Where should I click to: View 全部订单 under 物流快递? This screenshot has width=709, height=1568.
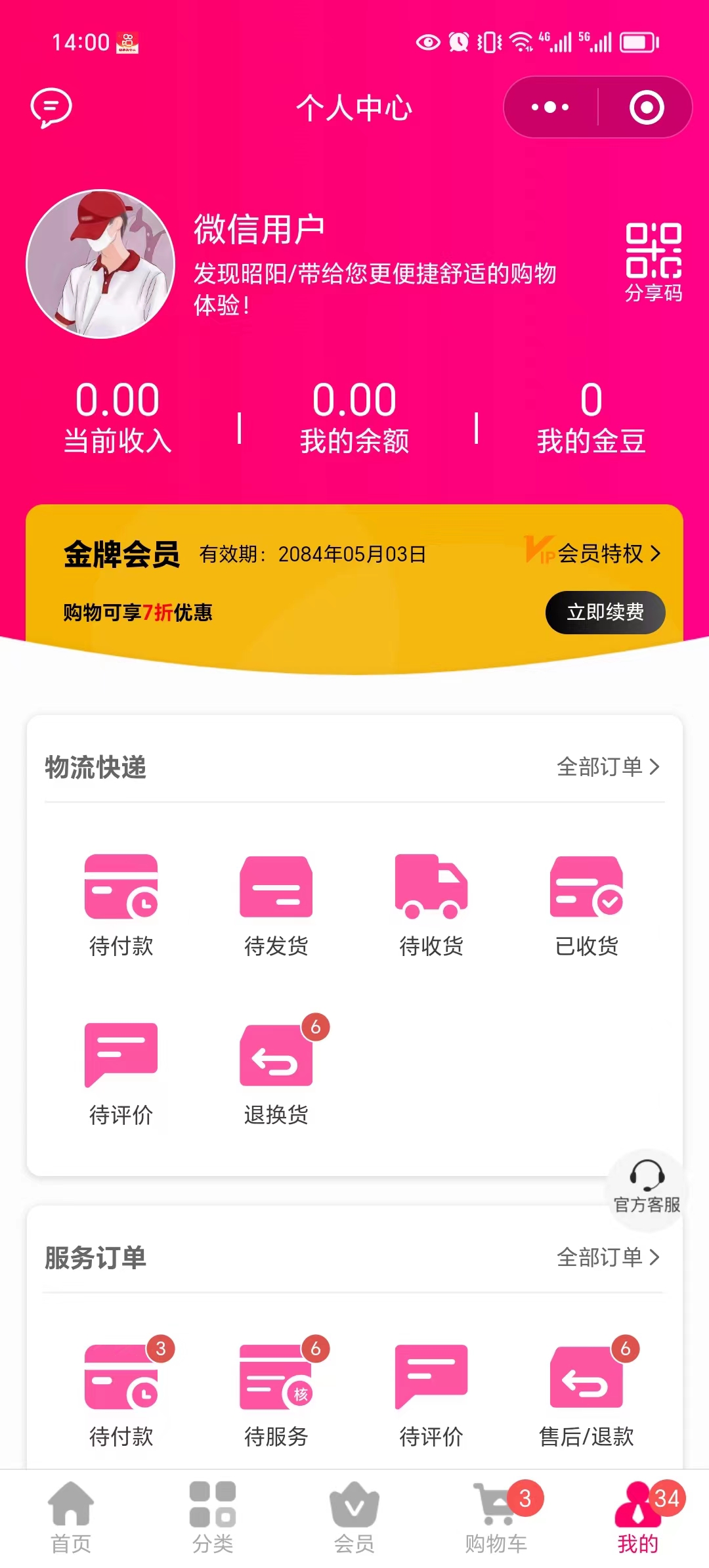point(607,766)
